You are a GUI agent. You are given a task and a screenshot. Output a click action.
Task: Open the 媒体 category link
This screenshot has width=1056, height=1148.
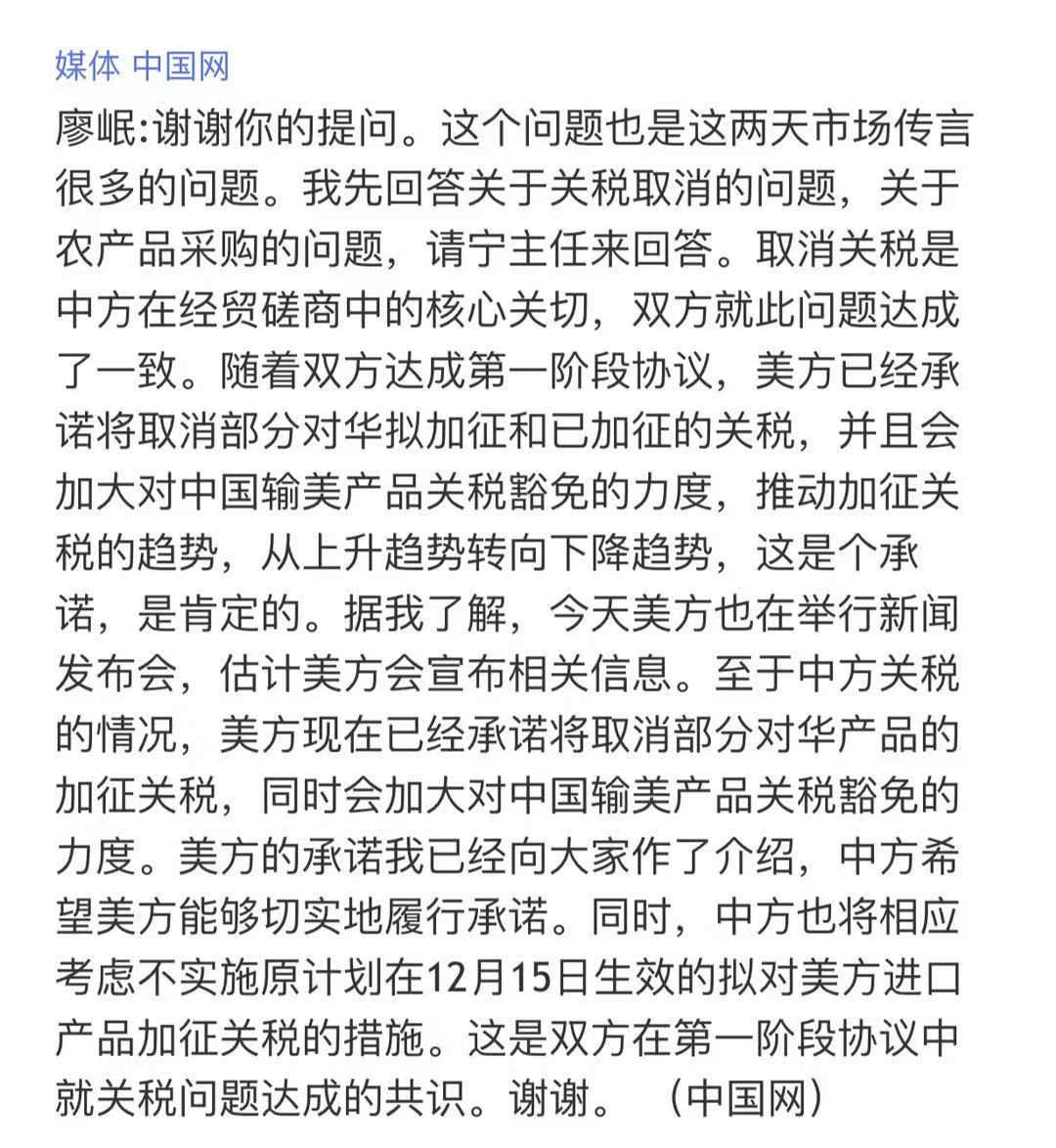88,66
